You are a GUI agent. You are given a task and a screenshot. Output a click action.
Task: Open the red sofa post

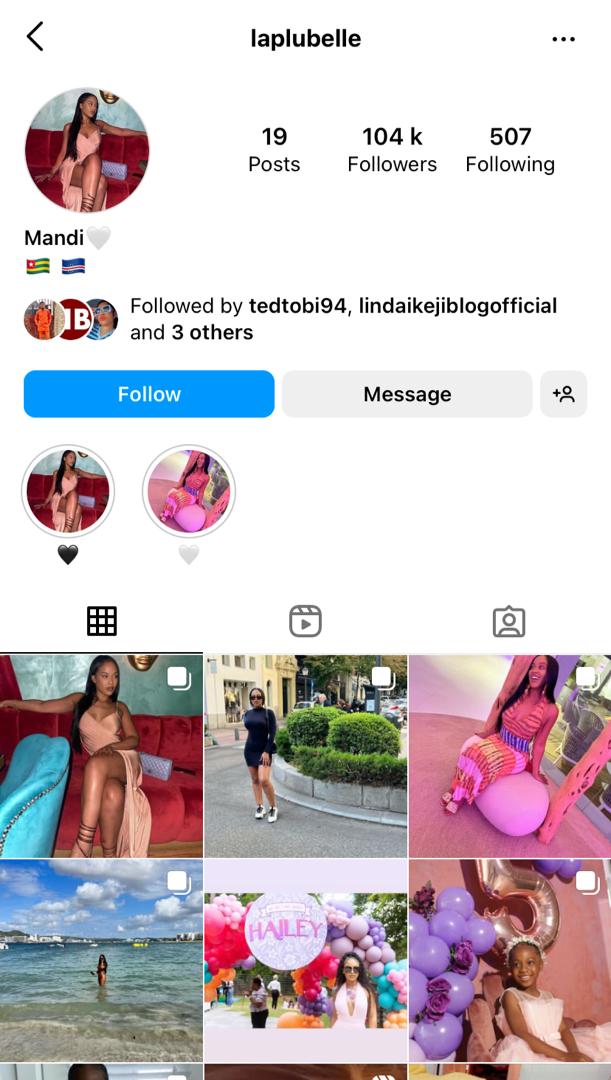pyautogui.click(x=101, y=756)
